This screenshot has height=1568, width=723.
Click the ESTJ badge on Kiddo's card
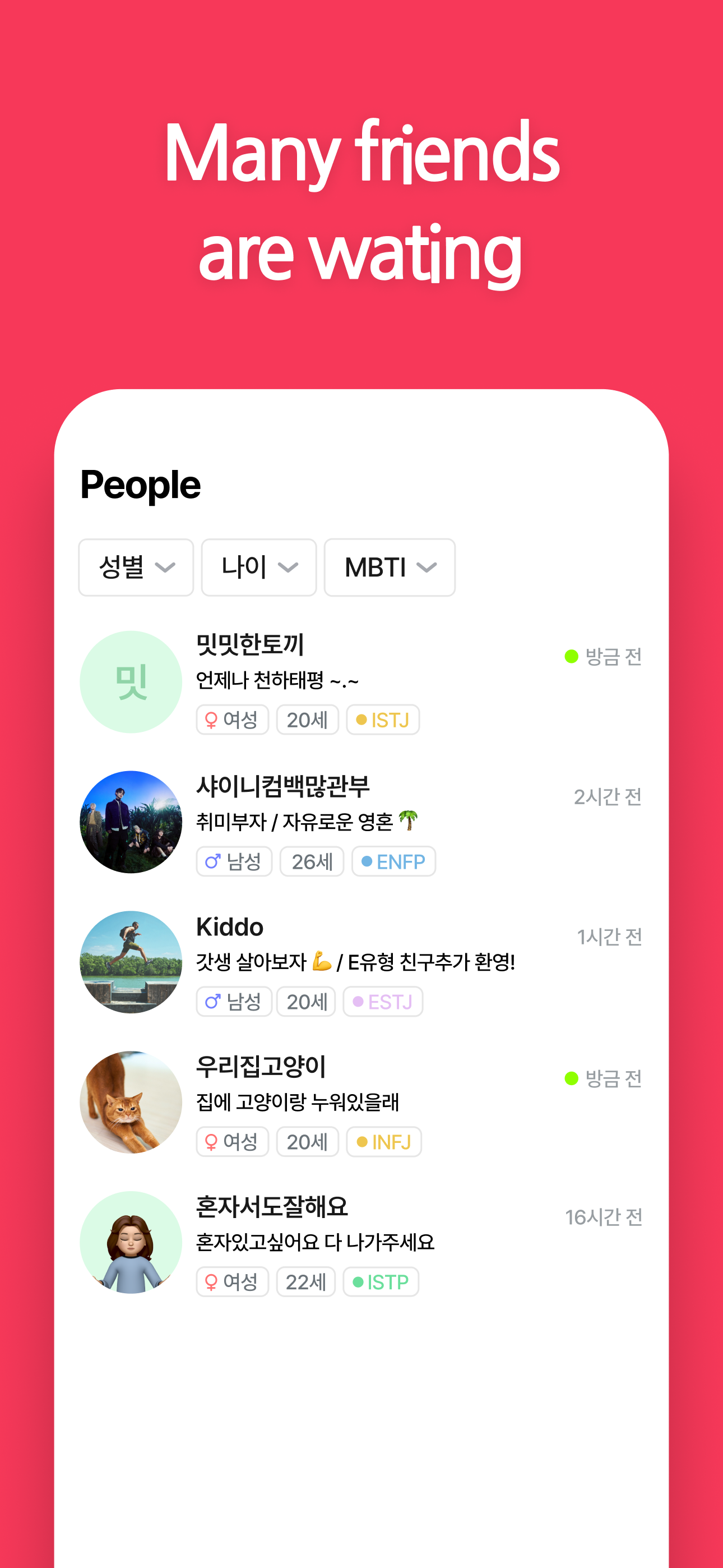coord(384,1001)
